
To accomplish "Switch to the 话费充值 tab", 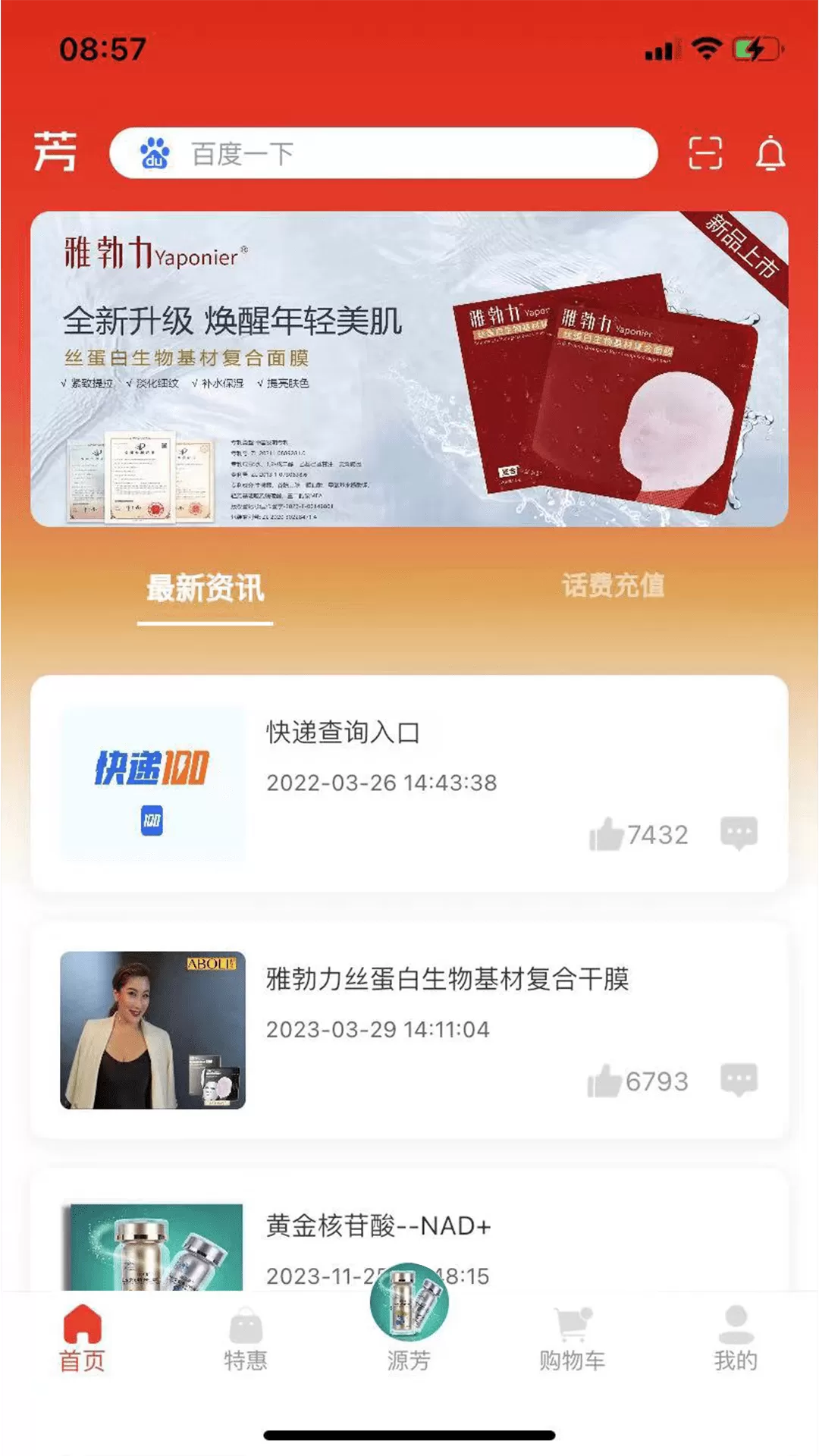I will click(613, 585).
